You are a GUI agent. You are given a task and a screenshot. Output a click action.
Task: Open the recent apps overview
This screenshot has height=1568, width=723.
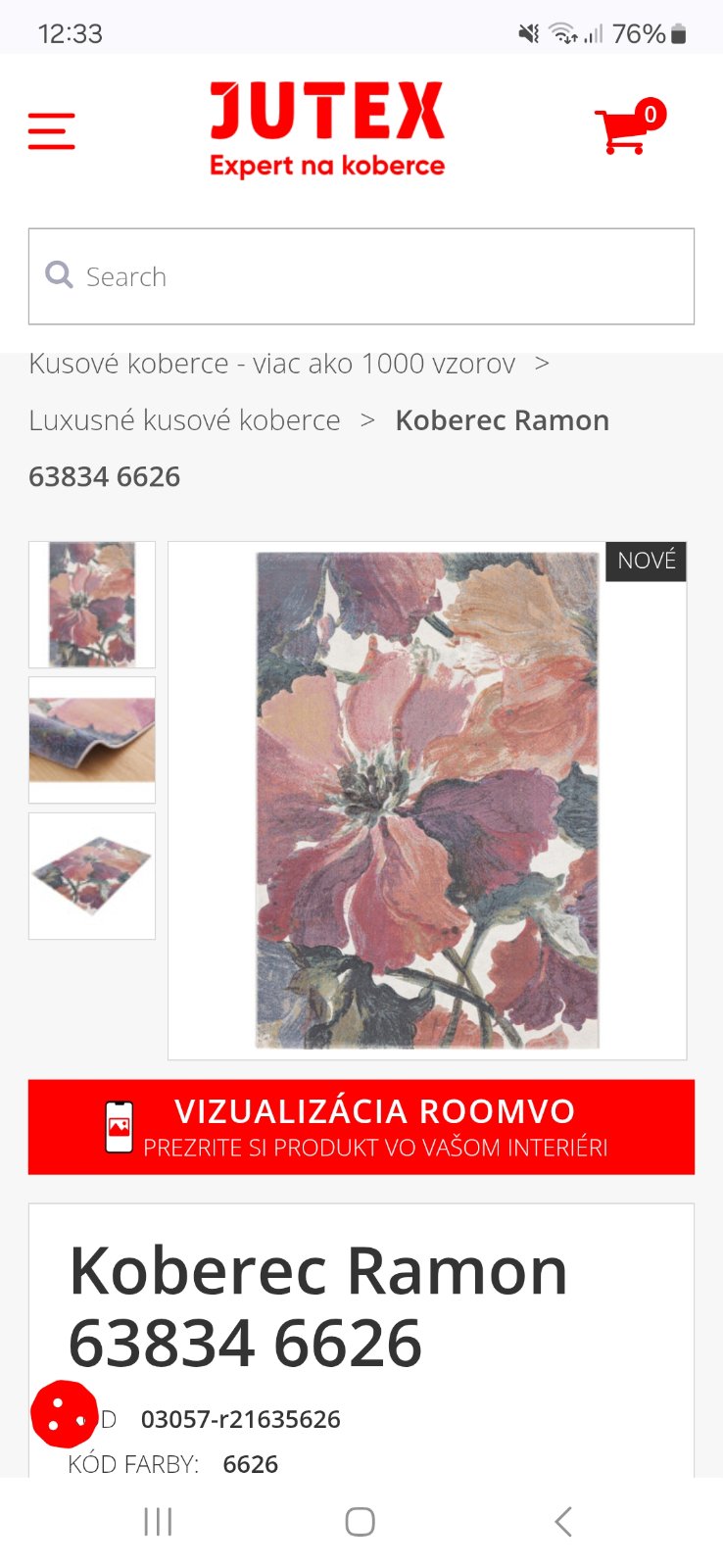pos(158,1521)
